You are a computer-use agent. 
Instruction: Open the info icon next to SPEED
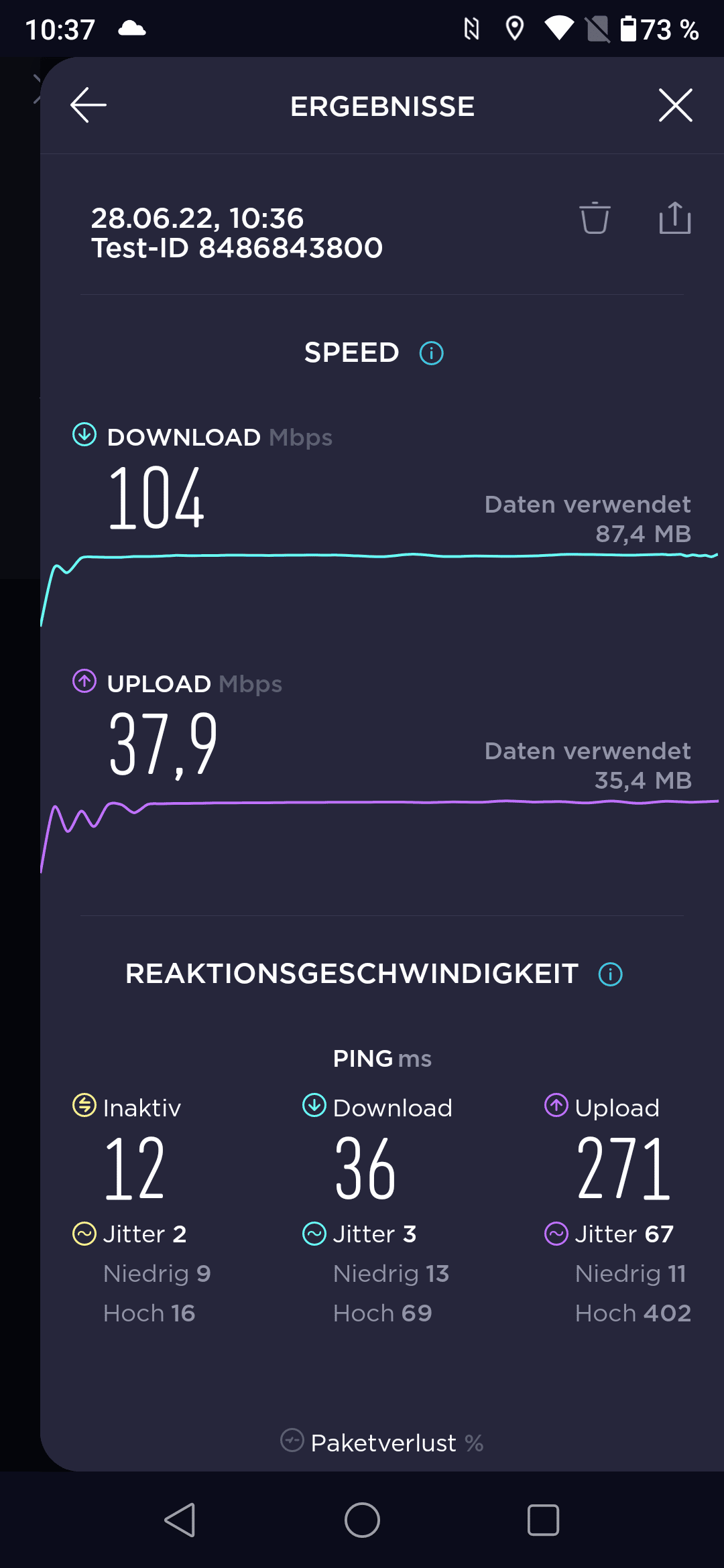point(431,353)
